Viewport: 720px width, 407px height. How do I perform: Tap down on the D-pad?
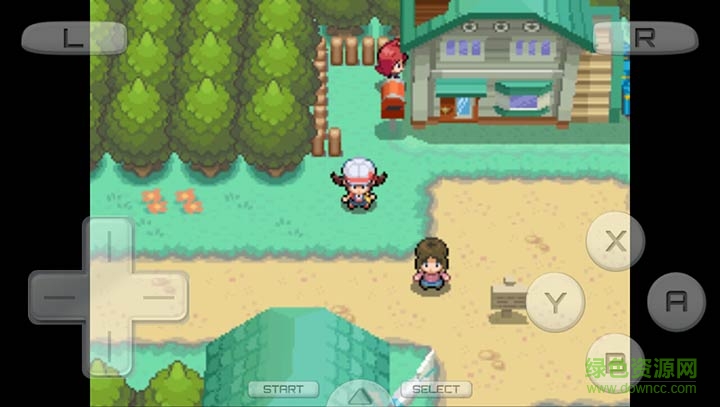point(108,350)
